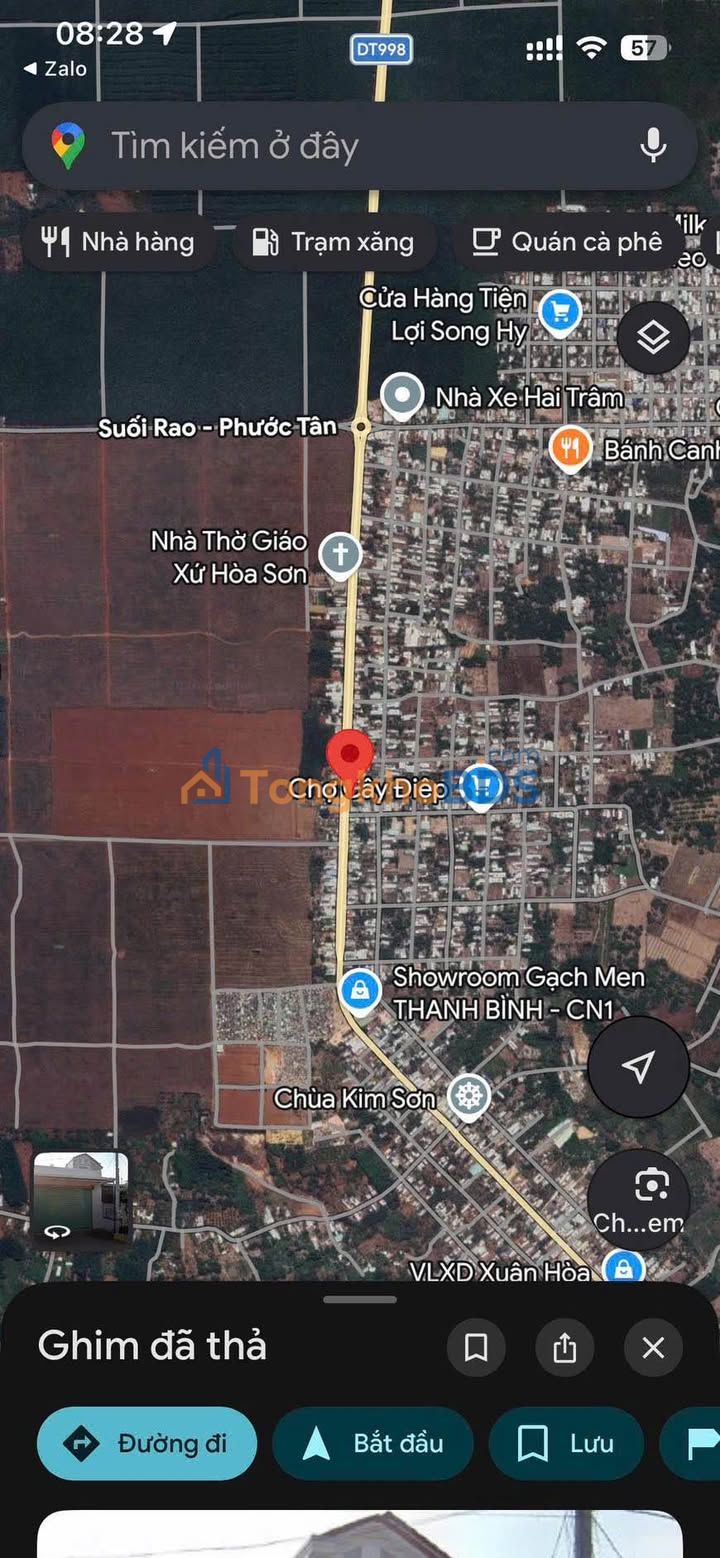The width and height of the screenshot is (720, 1558).
Task: Open Nhà Xe Hai Trâm marker
Action: pos(402,397)
